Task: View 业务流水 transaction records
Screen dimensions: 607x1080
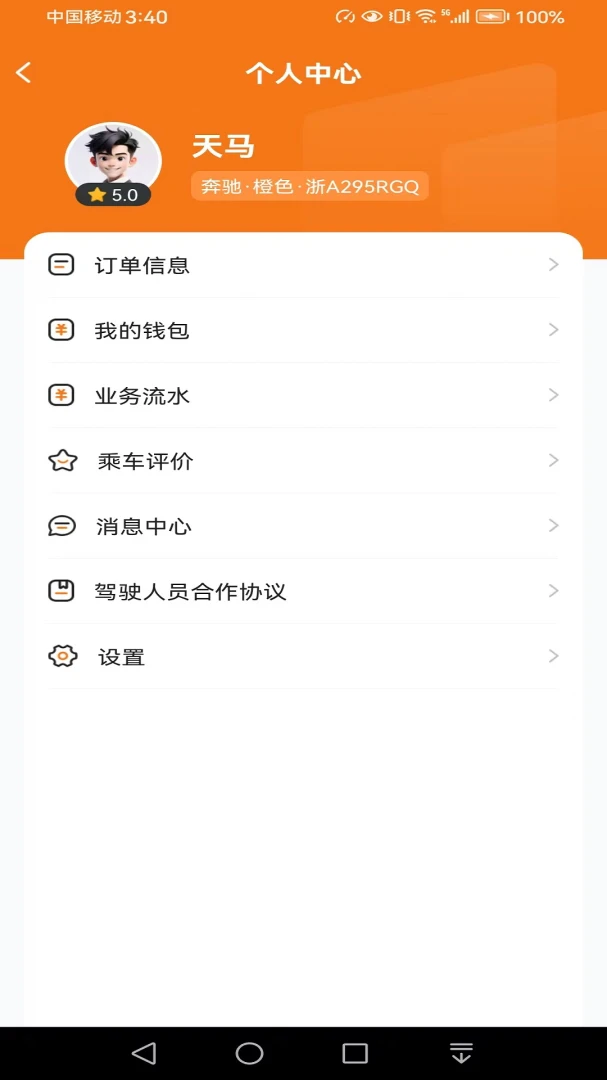Action: point(303,395)
